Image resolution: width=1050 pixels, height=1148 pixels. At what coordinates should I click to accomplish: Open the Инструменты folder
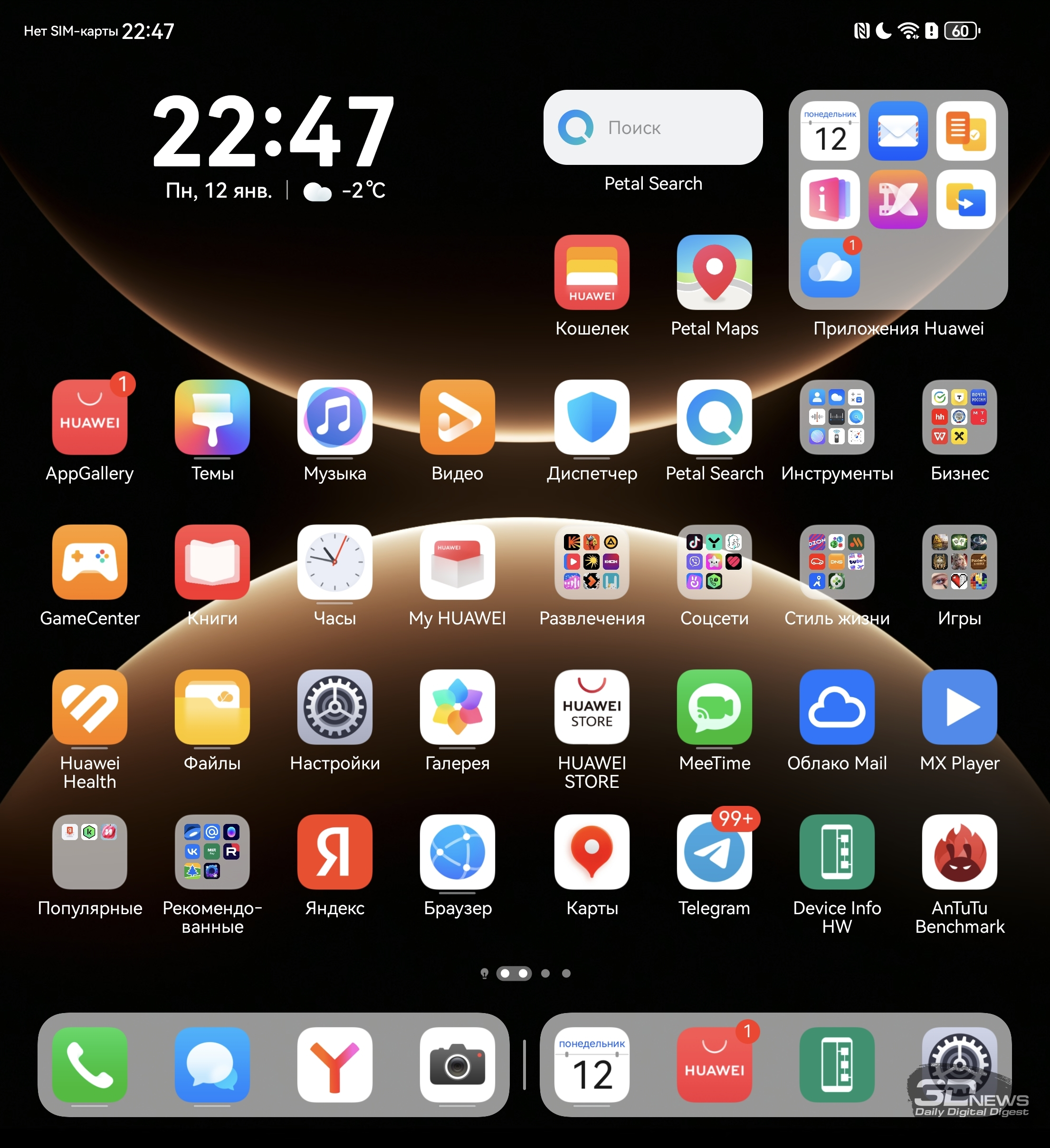click(837, 417)
